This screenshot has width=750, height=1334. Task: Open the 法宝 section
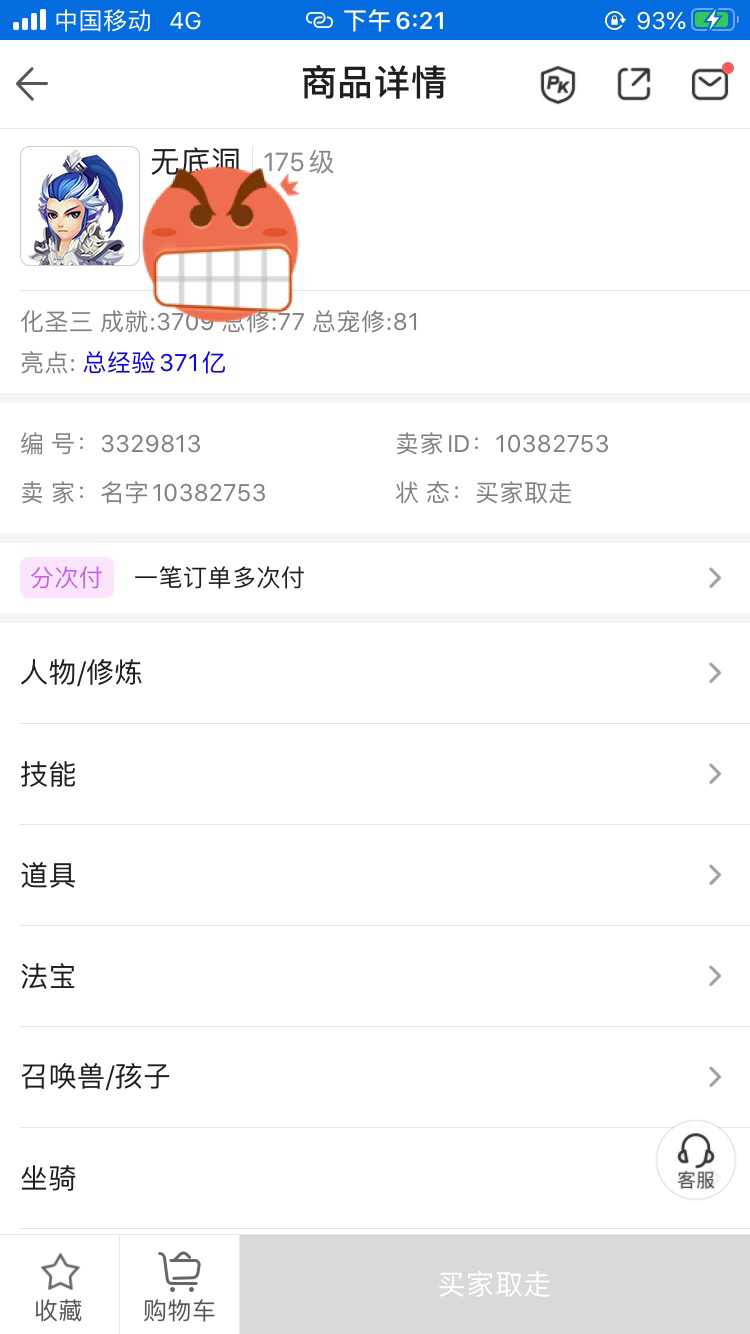coord(375,976)
